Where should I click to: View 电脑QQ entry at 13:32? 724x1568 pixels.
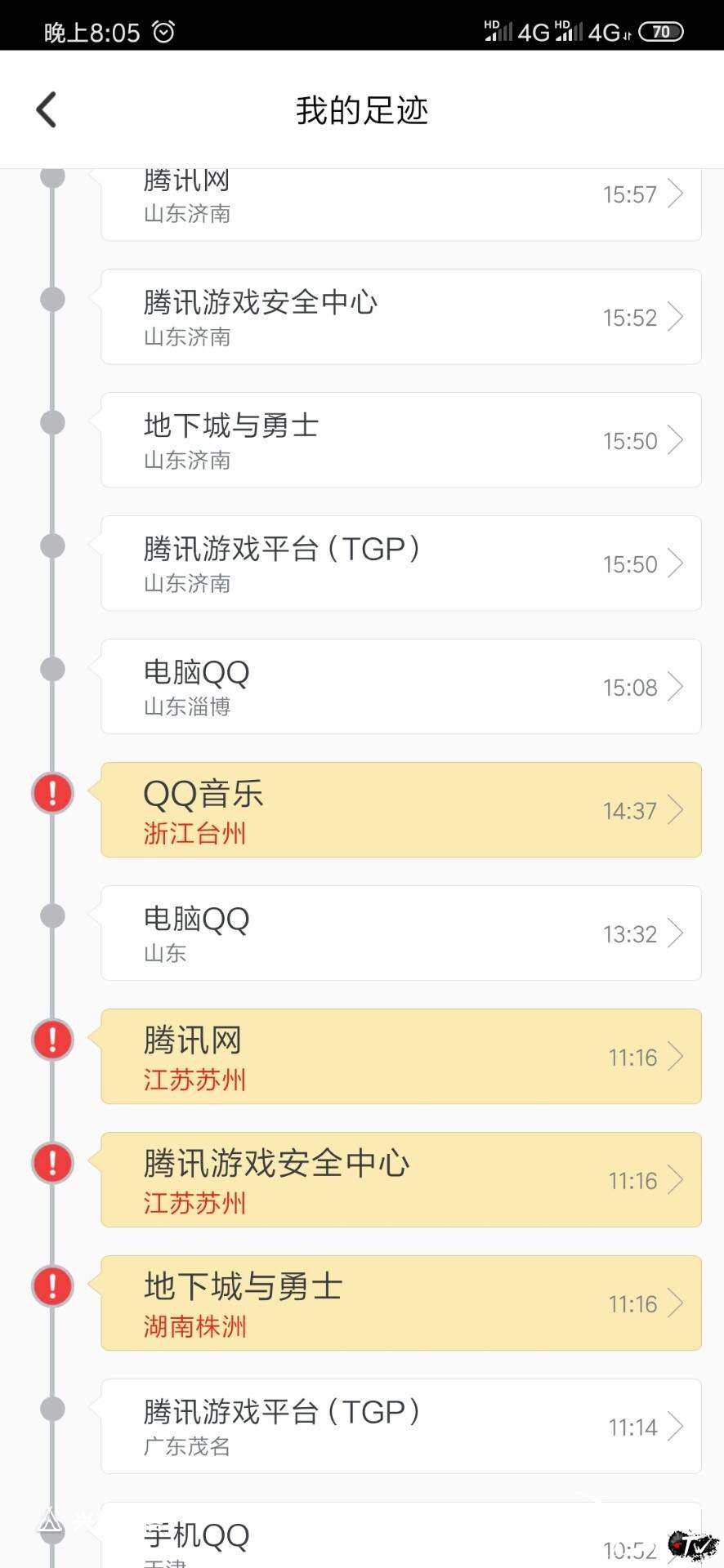400,933
